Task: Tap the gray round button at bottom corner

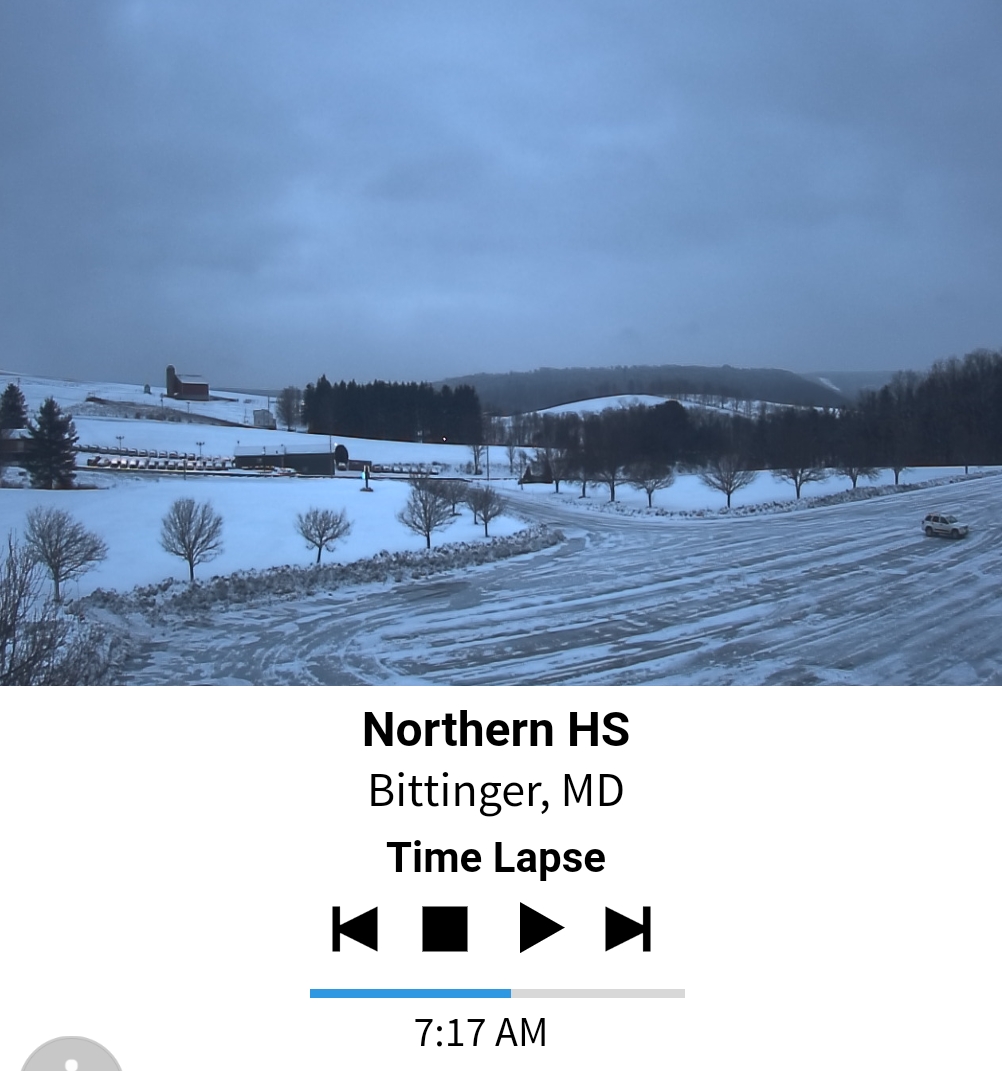Action: coord(70,1058)
